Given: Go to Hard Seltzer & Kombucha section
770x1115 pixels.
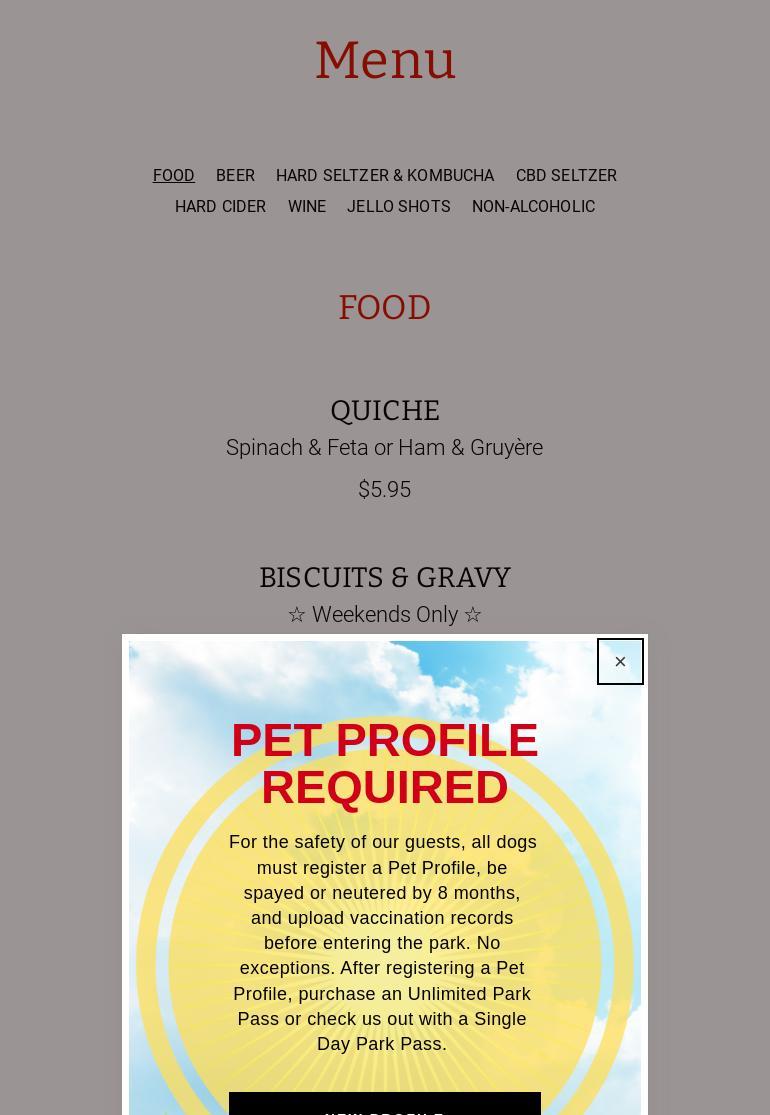Looking at the screenshot, I should pos(385,176).
